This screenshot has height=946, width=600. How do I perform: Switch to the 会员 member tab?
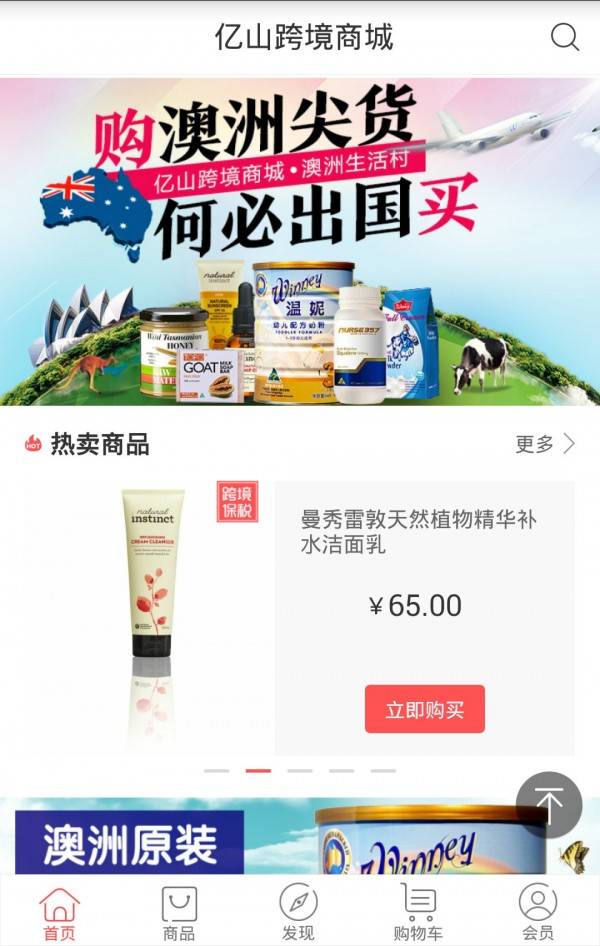(x=538, y=914)
